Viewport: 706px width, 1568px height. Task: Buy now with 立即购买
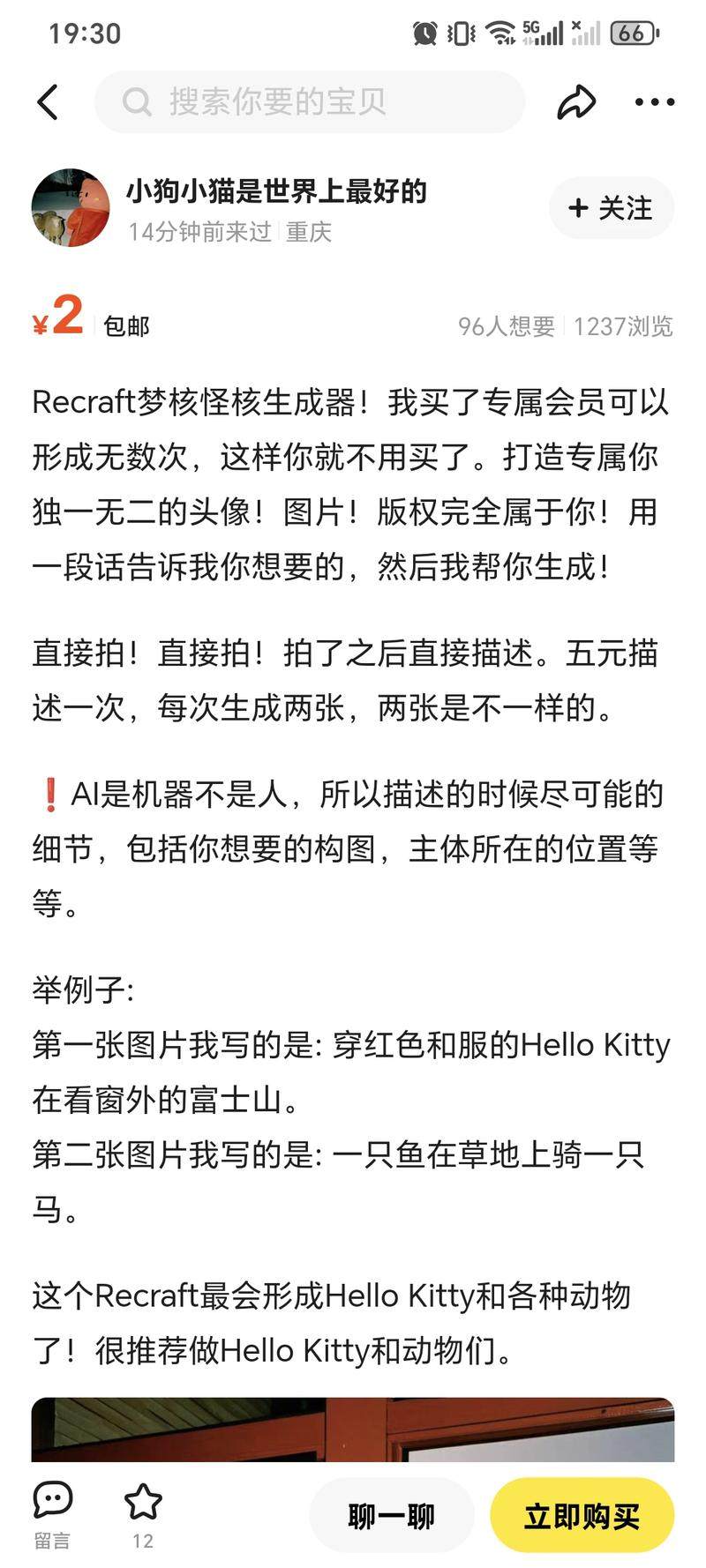[582, 1516]
